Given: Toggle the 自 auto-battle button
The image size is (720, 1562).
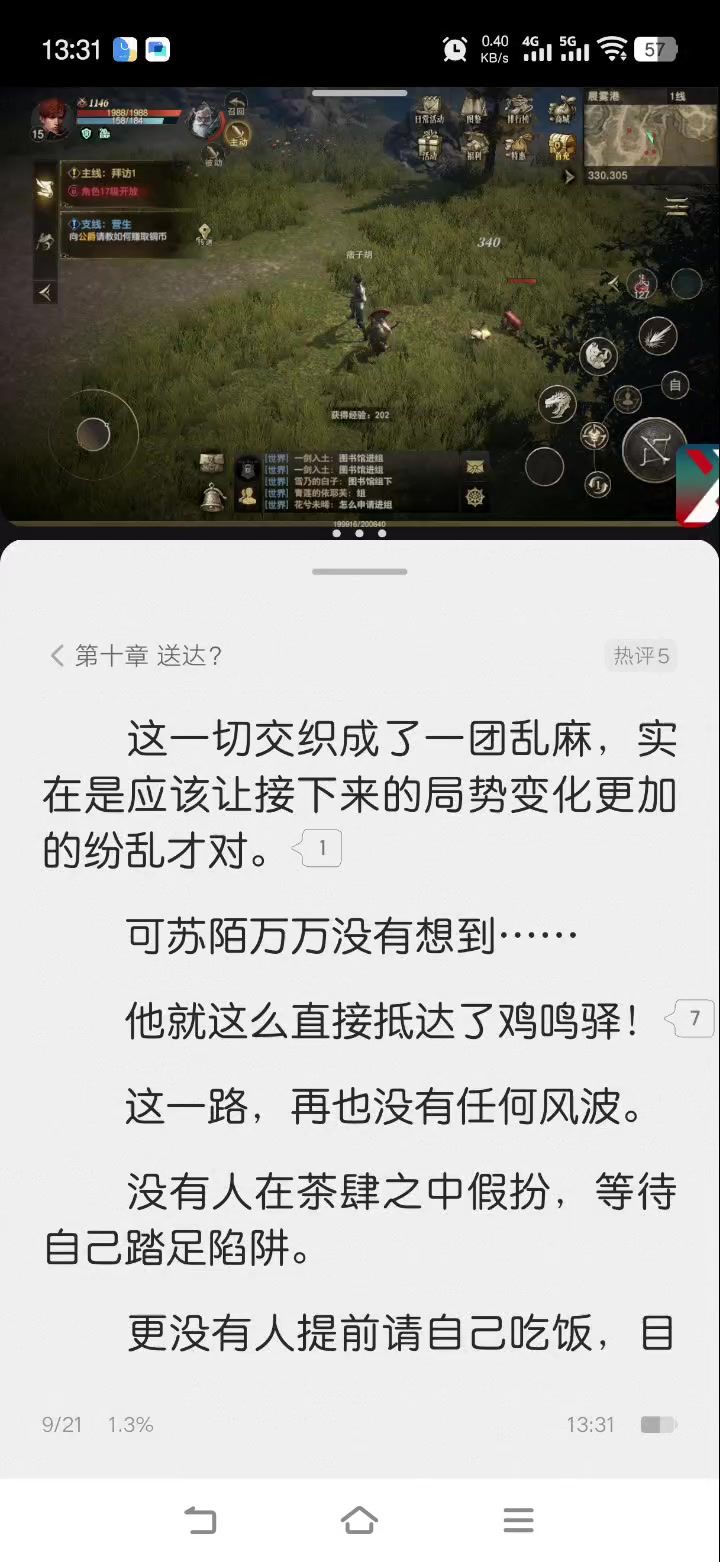Looking at the screenshot, I should point(676,385).
